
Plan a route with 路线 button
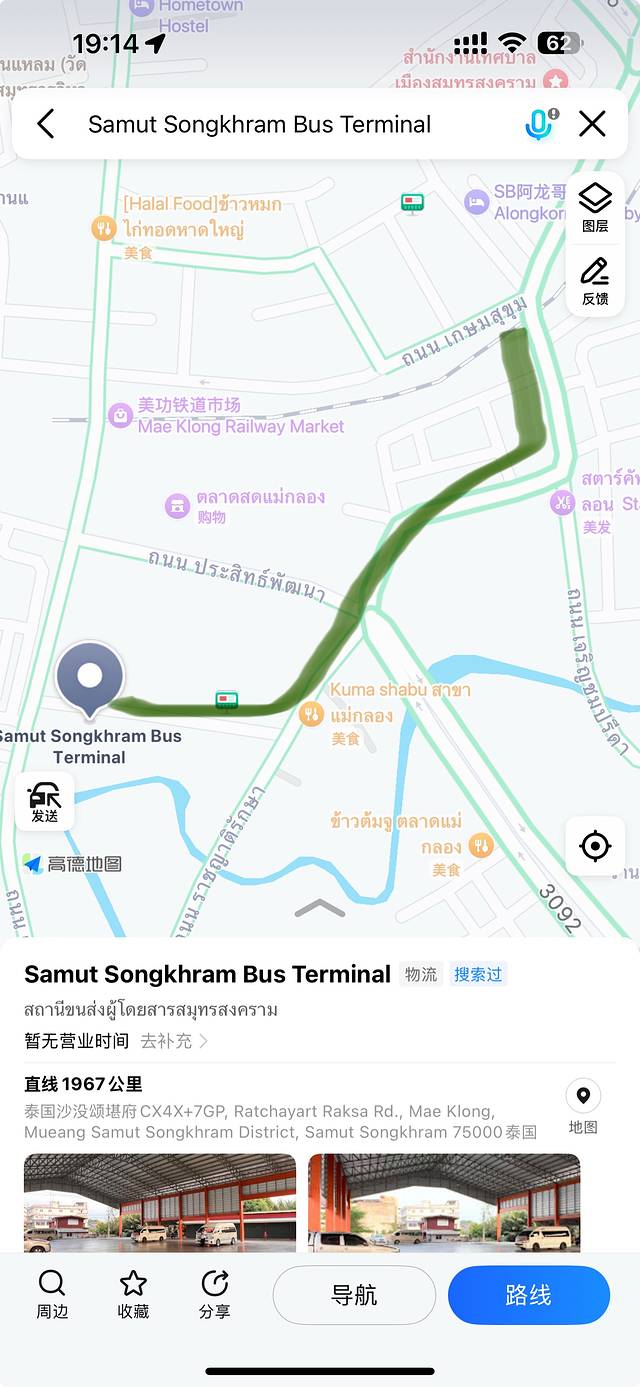point(528,1295)
